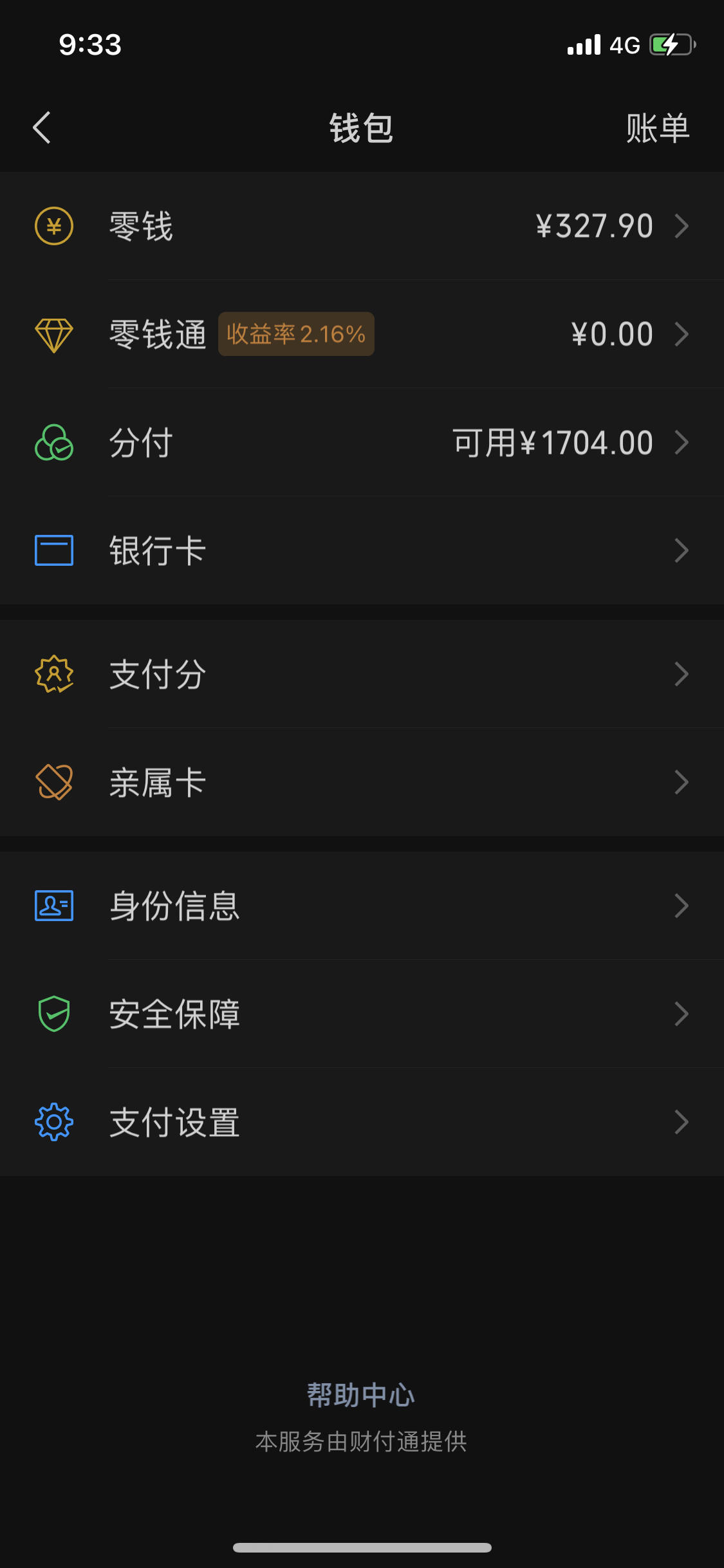Viewport: 724px width, 1568px height.
Task: Open the 亲属卡 row
Action: pos(362,782)
